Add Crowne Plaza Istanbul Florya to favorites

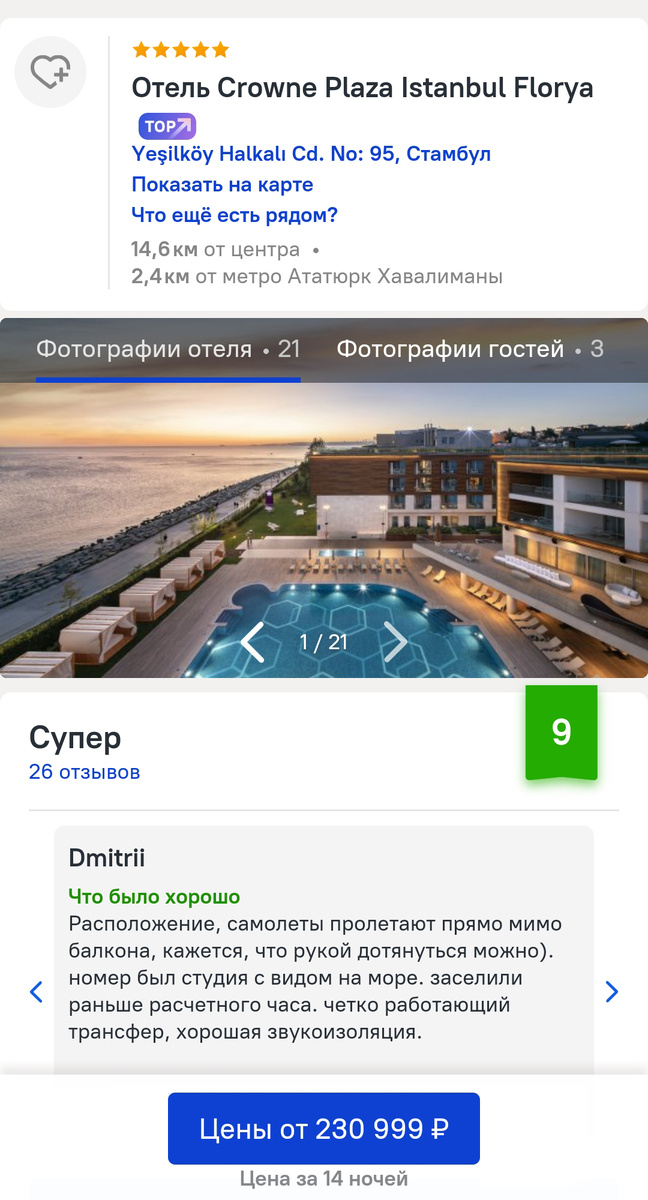point(50,72)
